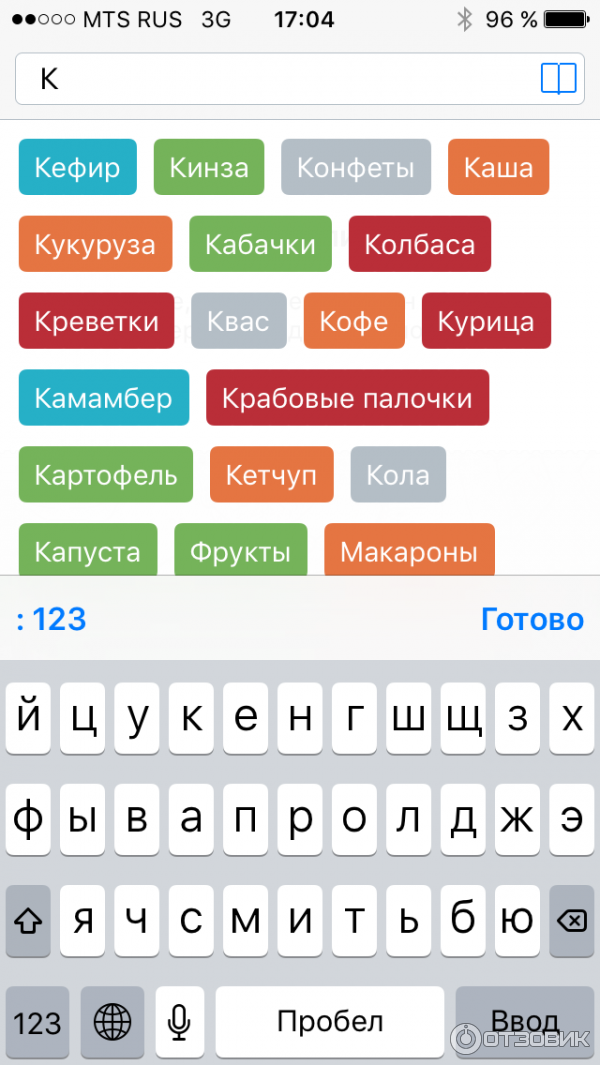Viewport: 600px width, 1065px height.
Task: Select the Кефир chip
Action: (77, 167)
